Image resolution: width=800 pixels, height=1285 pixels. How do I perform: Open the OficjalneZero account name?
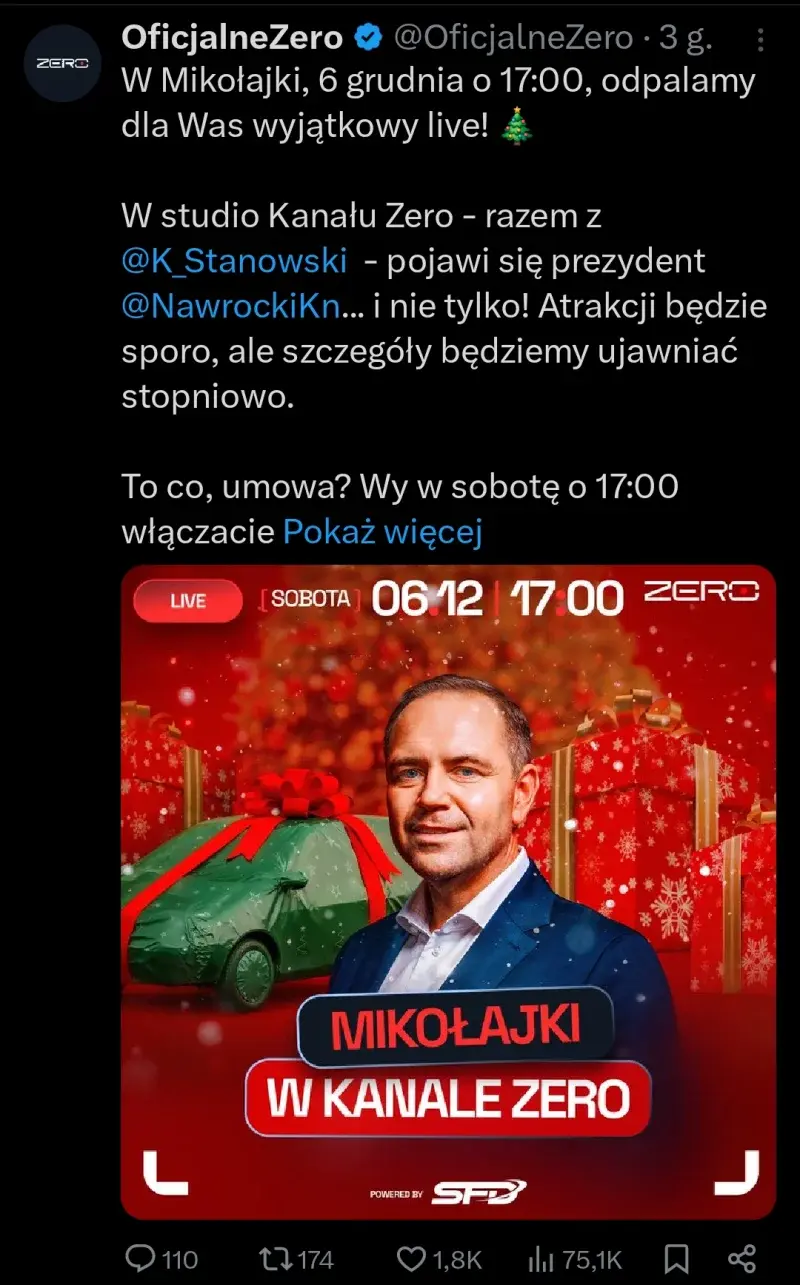[231, 39]
